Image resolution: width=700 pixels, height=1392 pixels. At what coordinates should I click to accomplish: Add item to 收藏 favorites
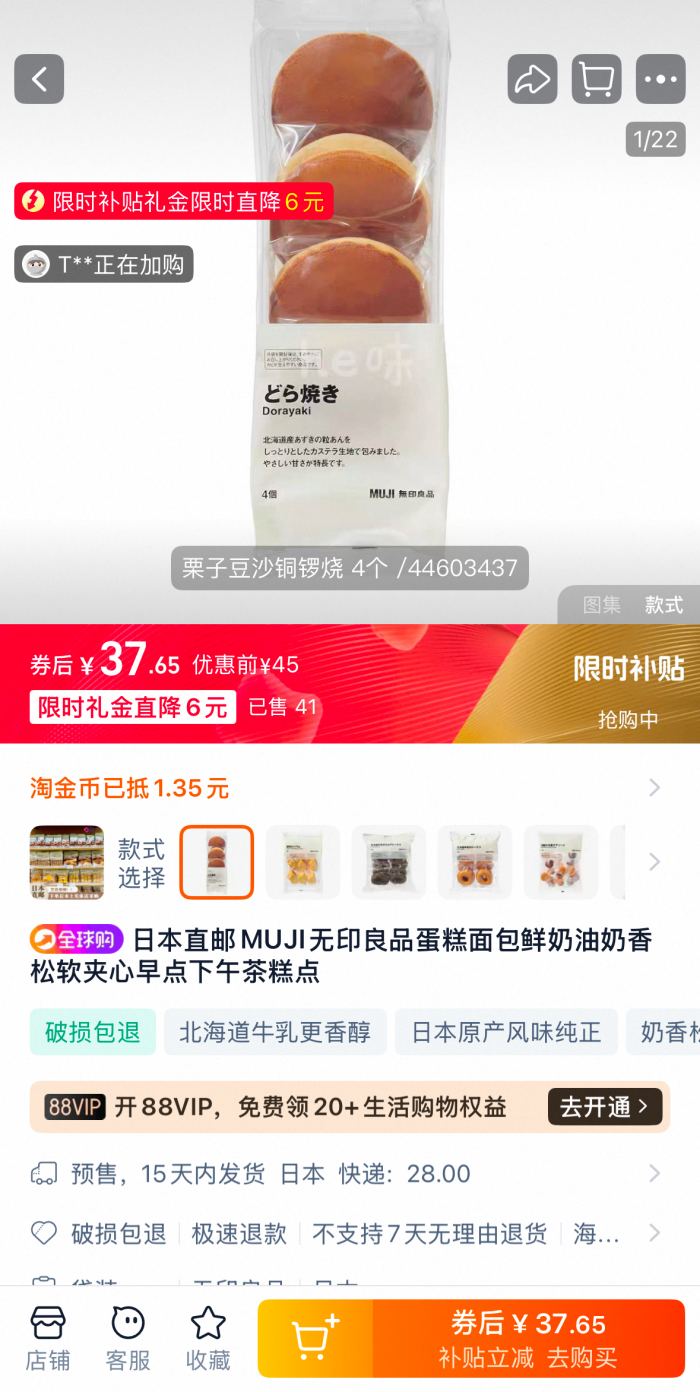point(208,1339)
